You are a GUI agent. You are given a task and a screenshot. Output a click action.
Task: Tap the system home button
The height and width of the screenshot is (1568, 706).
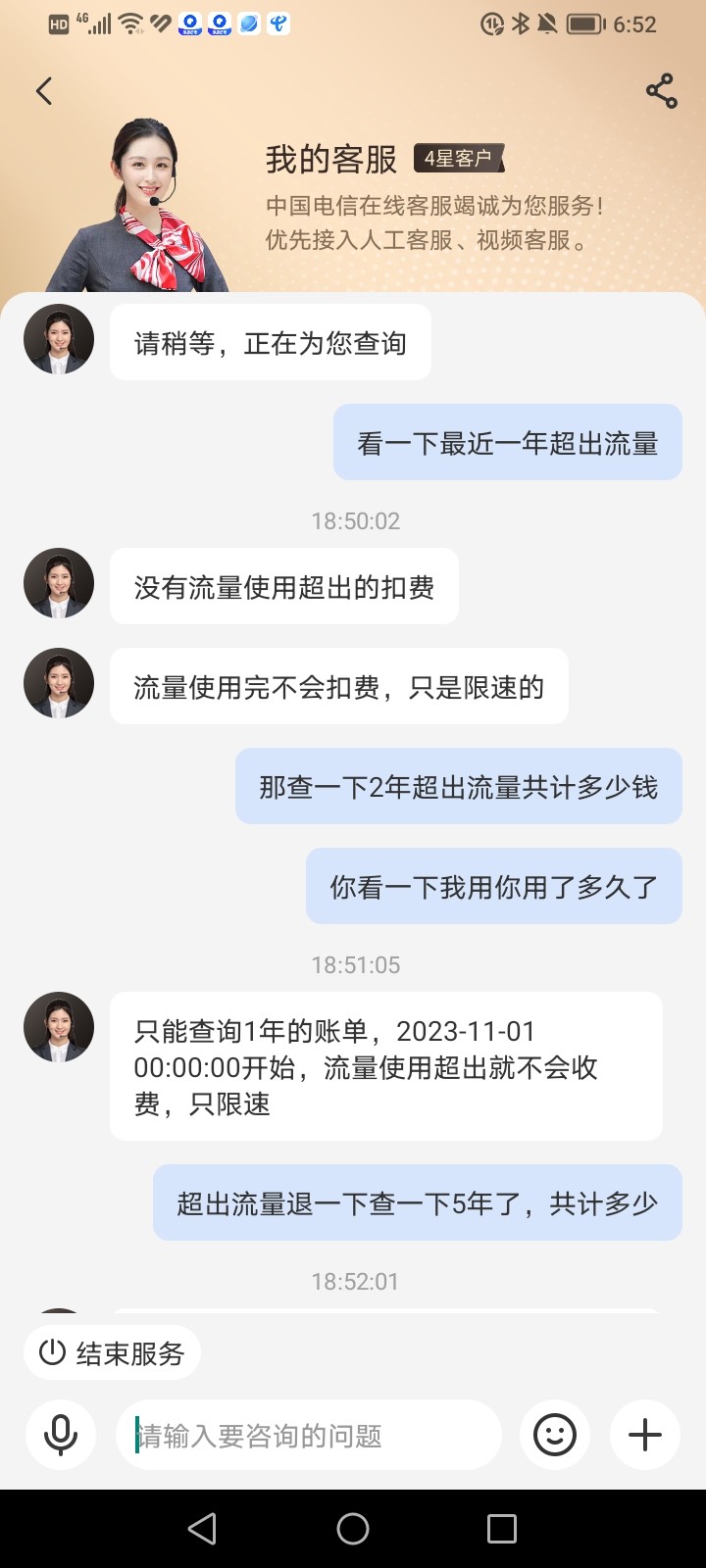[x=353, y=1529]
